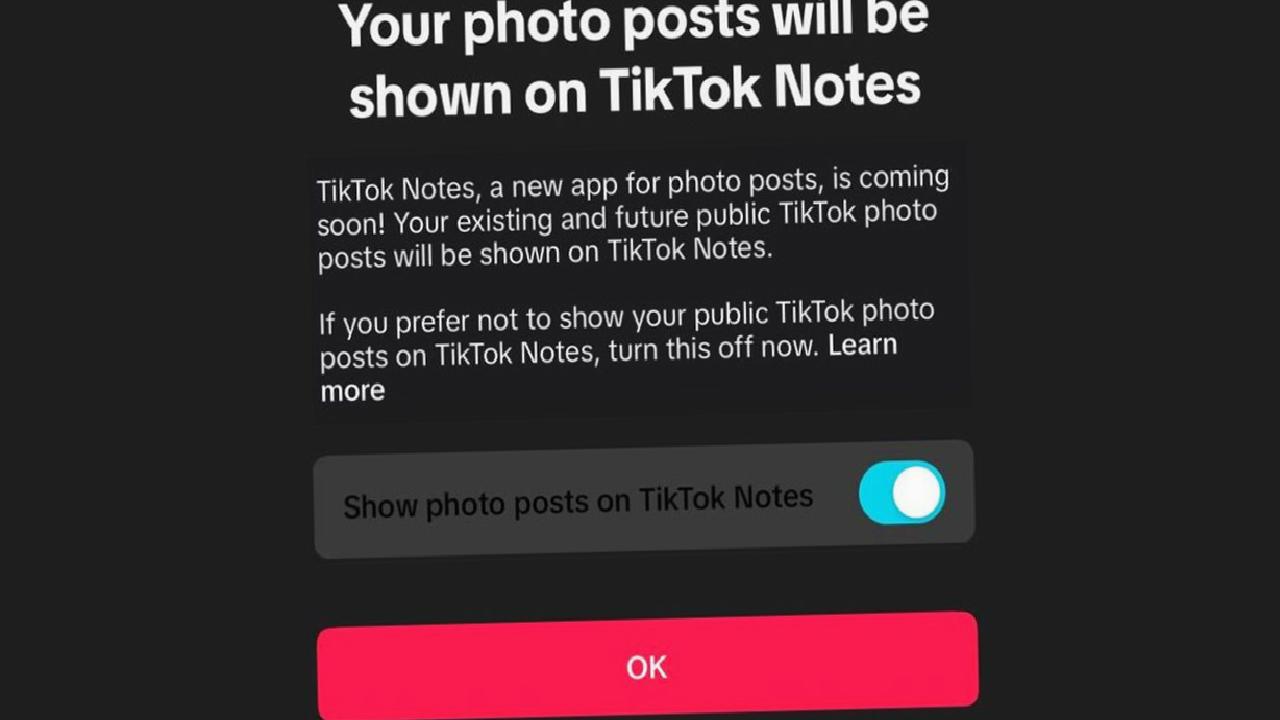Image resolution: width=1280 pixels, height=720 pixels.
Task: Turn off Show photo posts on TikTok Notes
Action: click(901, 492)
